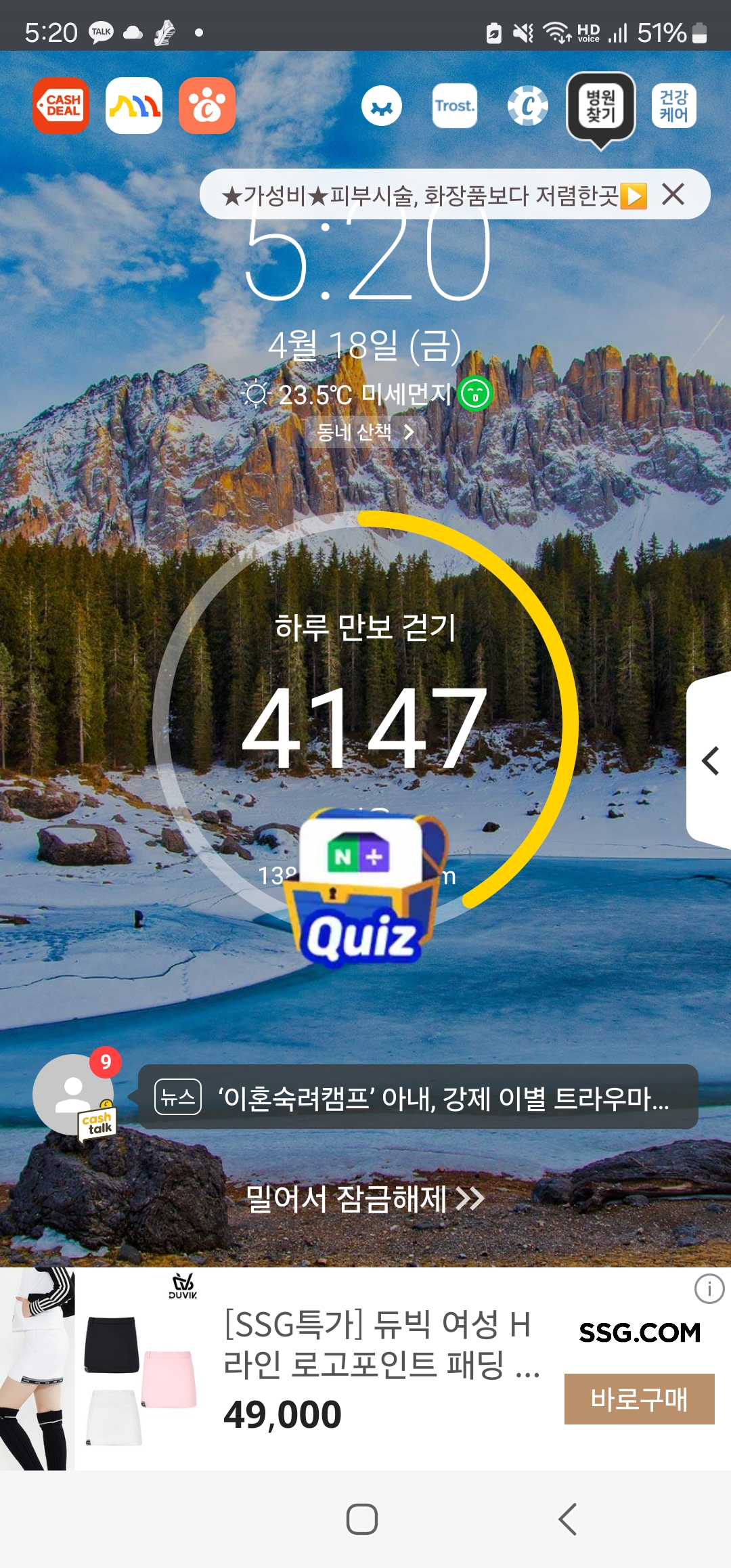Open the ad info icon
731x1568 pixels.
[709, 1288]
